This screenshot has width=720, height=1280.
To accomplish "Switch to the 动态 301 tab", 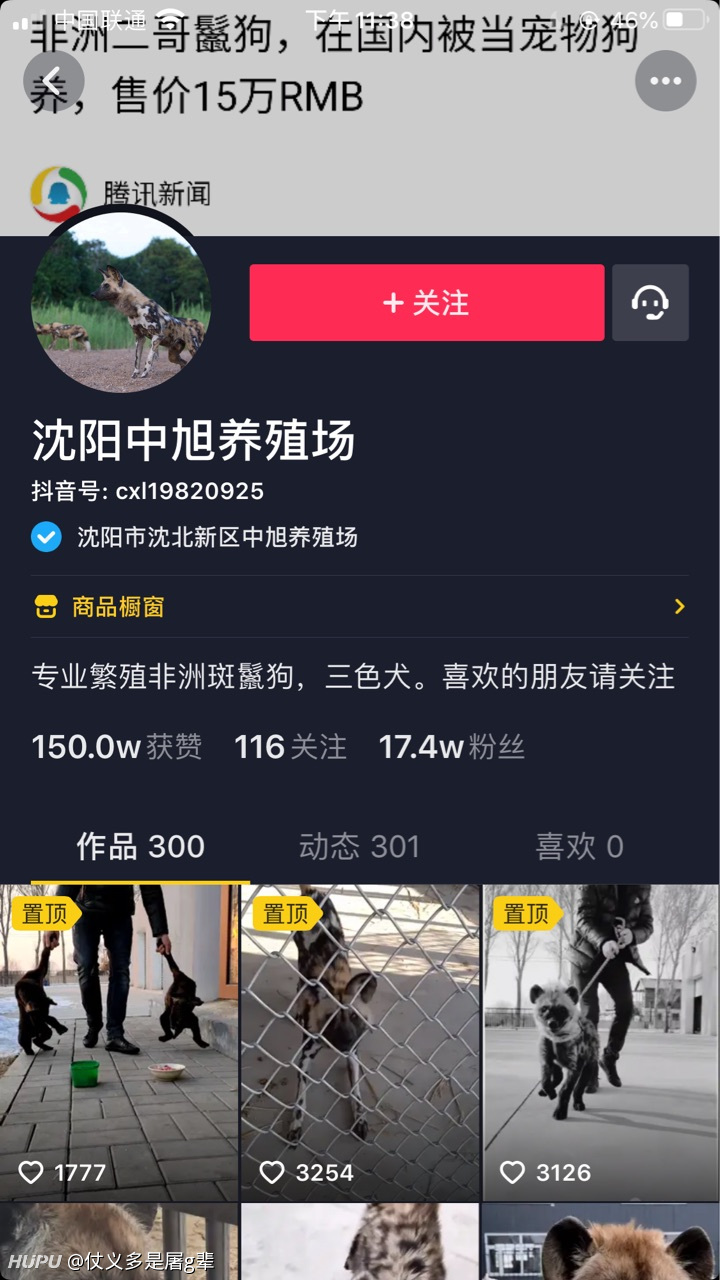I will coord(359,846).
